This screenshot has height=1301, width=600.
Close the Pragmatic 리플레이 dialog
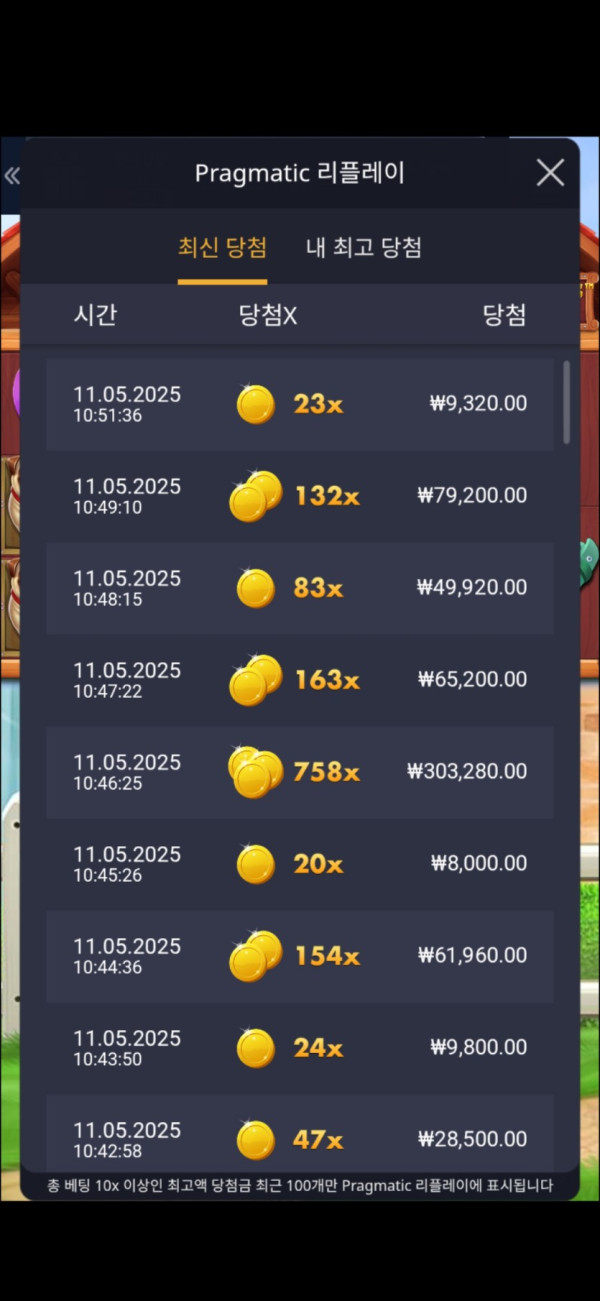(550, 173)
